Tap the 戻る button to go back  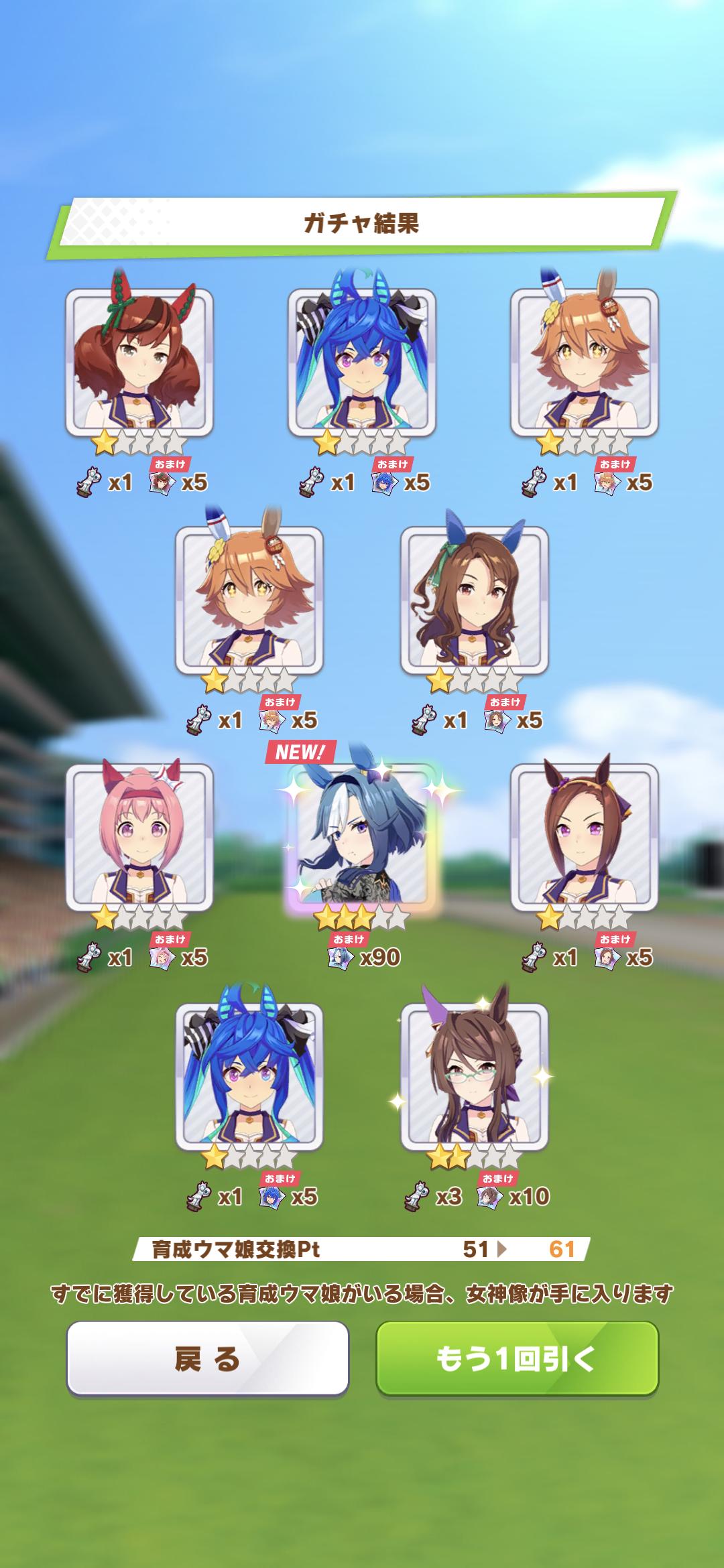click(207, 1359)
